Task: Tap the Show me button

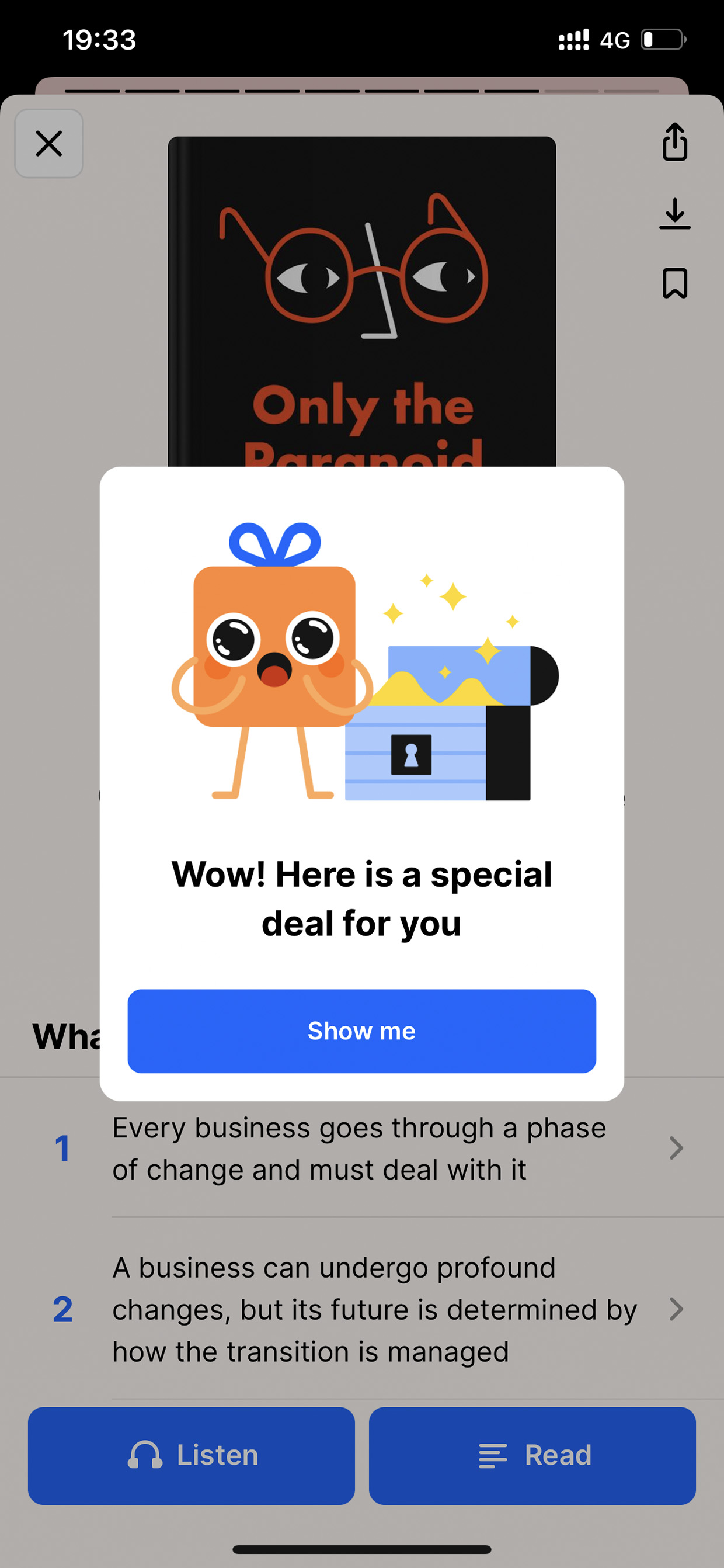Action: [361, 1031]
